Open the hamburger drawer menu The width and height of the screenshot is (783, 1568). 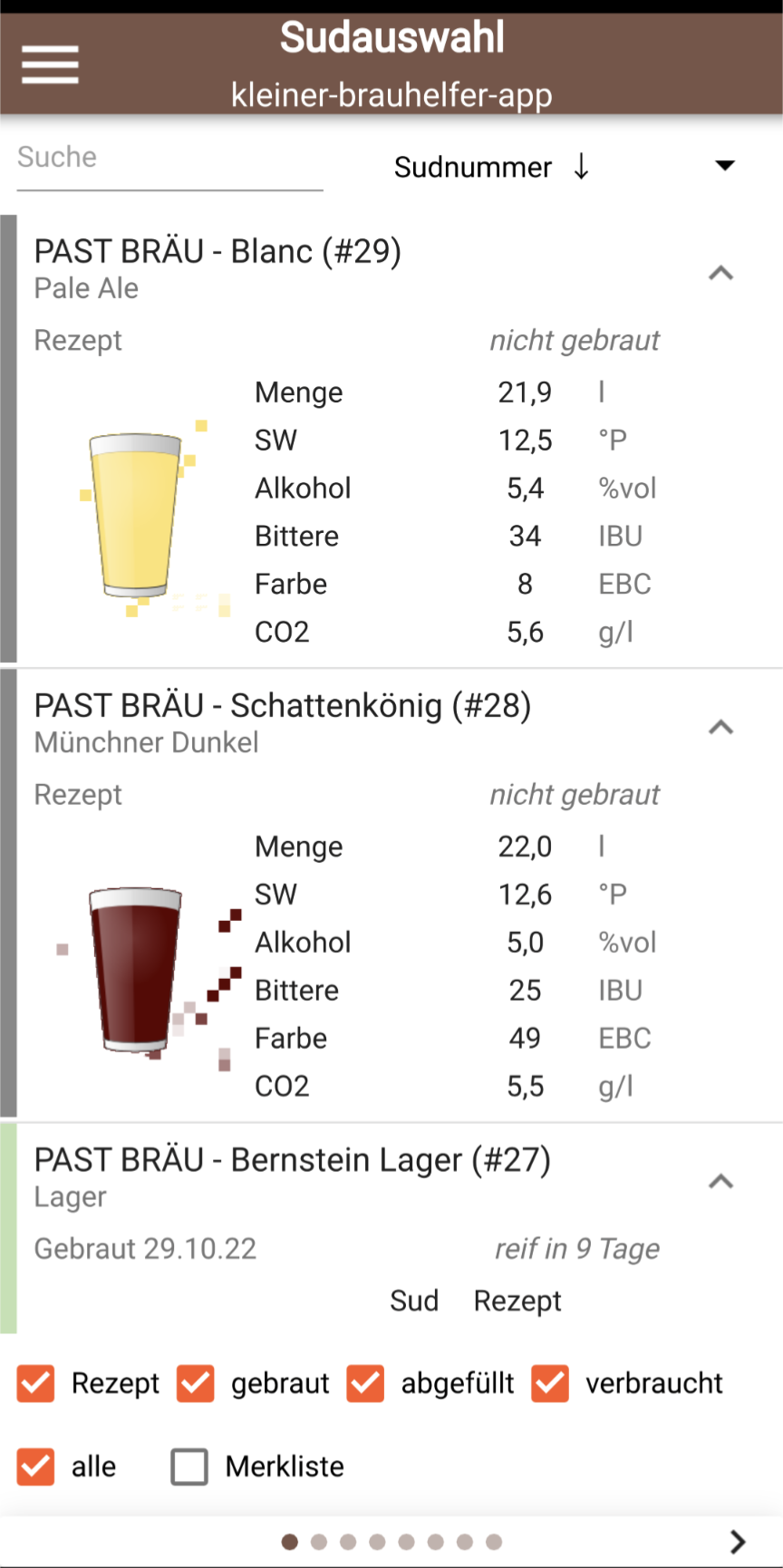pos(50,65)
